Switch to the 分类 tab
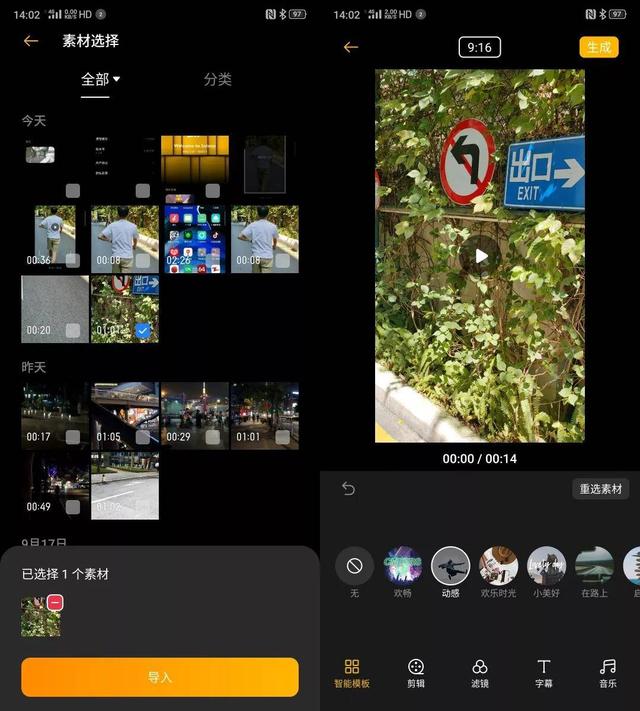The width and height of the screenshot is (640, 711). (217, 79)
